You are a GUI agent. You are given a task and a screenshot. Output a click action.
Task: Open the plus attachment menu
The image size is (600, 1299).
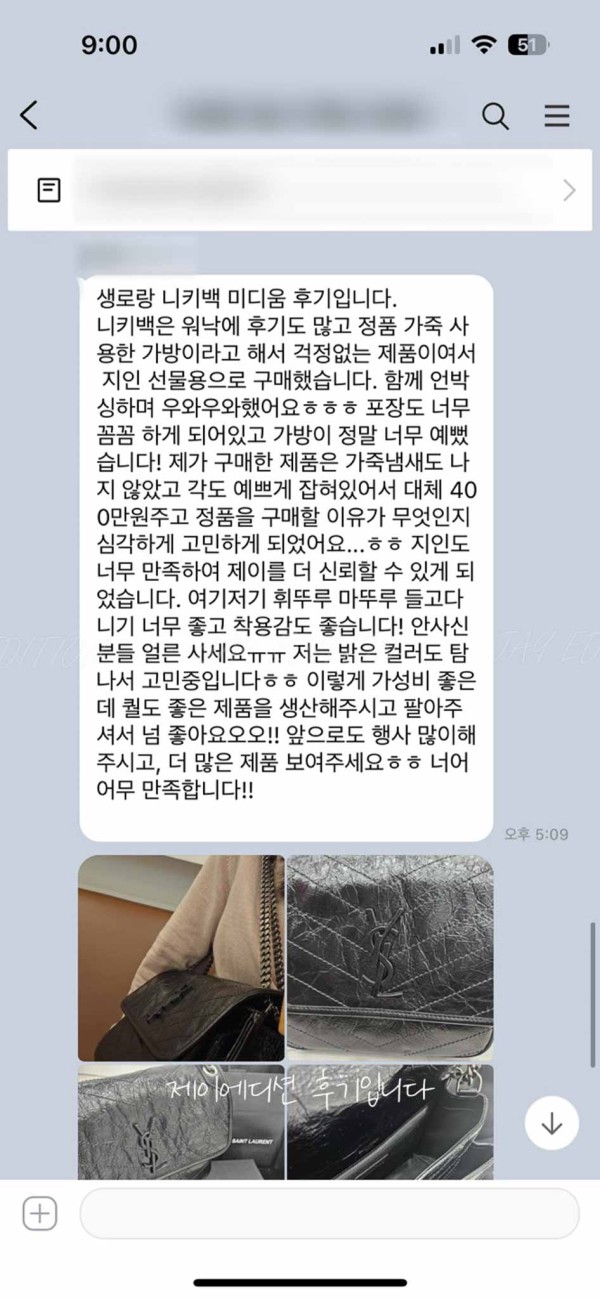click(x=39, y=1214)
